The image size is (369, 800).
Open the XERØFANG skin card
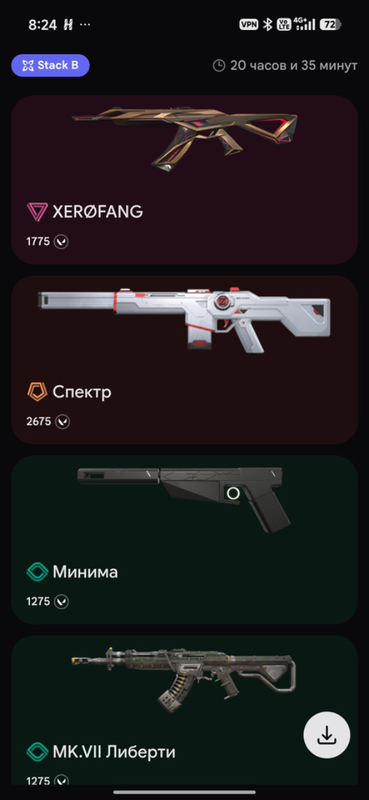click(184, 180)
